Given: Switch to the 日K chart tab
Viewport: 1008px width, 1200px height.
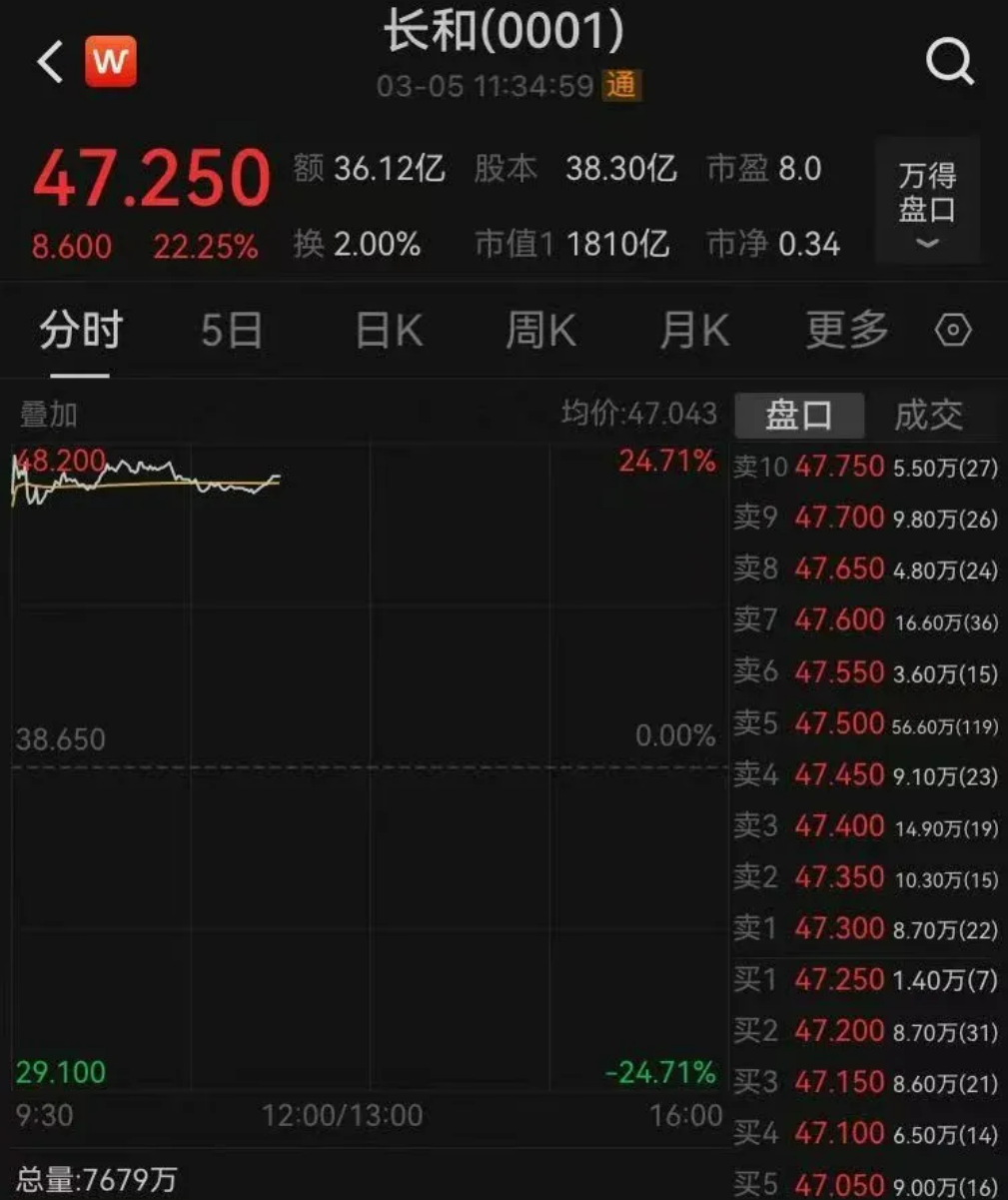Looking at the screenshot, I should click(x=389, y=330).
